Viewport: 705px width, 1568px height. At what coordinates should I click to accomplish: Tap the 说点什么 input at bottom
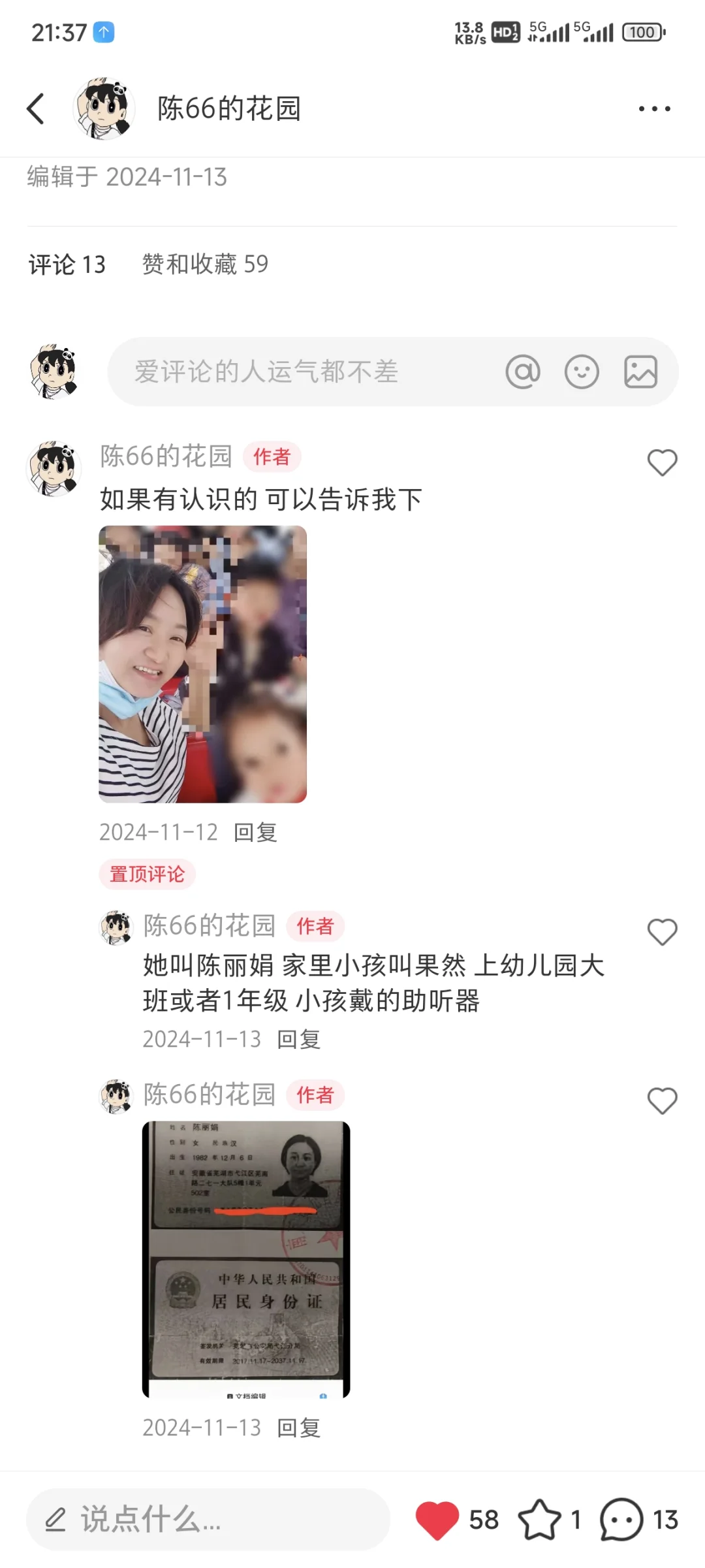(x=208, y=1520)
